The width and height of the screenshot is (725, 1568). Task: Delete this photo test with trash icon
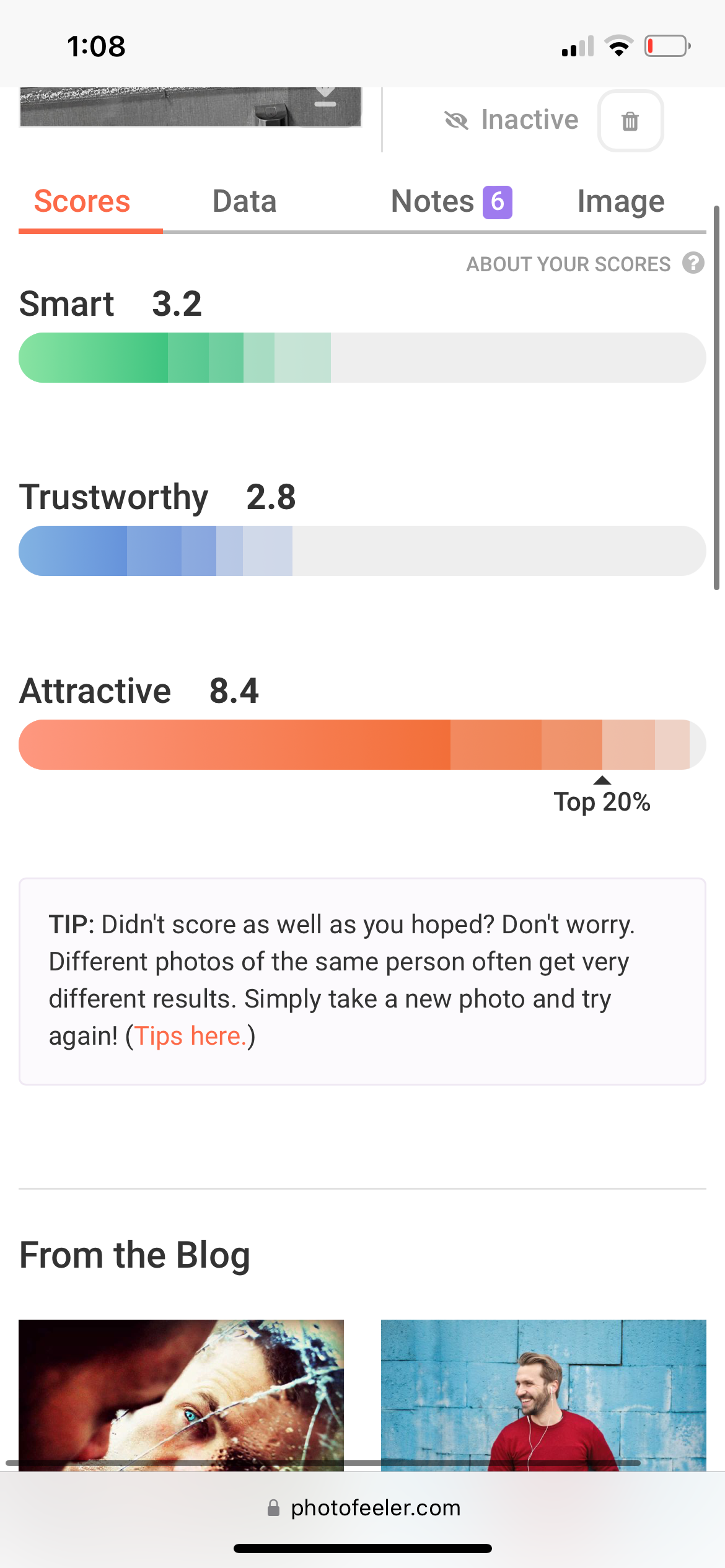click(x=630, y=121)
